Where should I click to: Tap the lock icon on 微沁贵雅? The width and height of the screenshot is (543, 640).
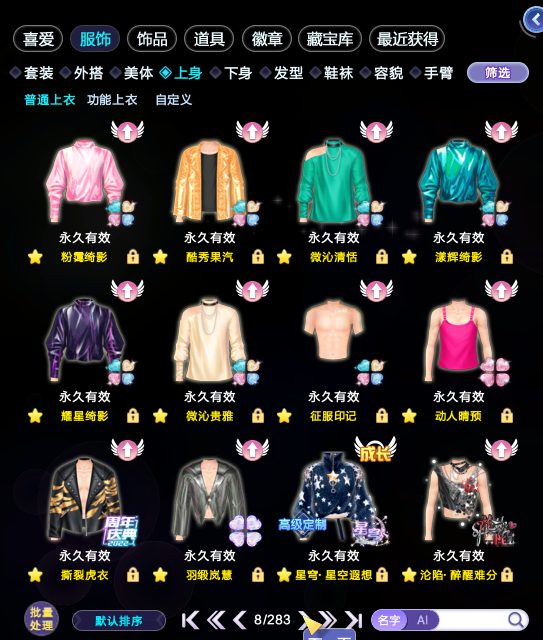(258, 416)
